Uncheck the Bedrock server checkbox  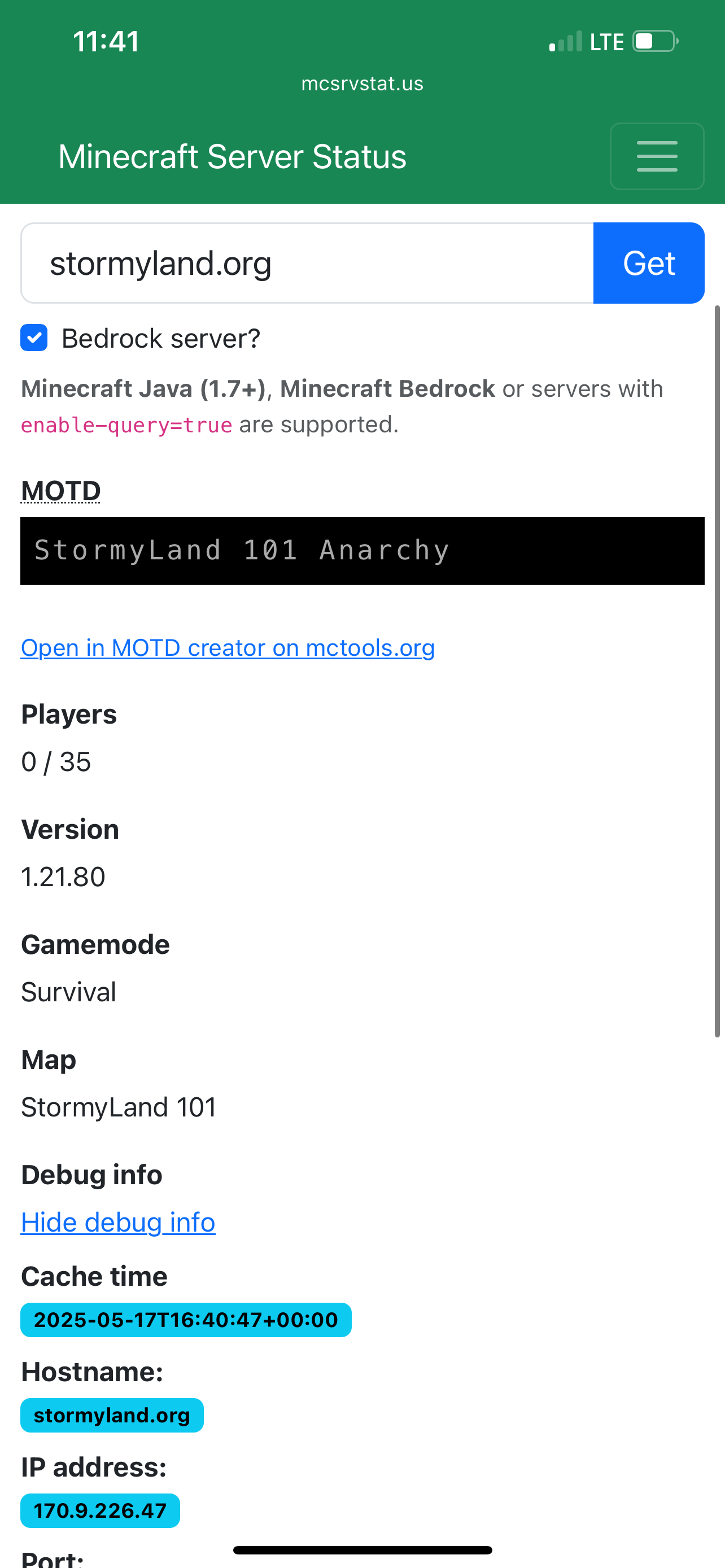34,338
